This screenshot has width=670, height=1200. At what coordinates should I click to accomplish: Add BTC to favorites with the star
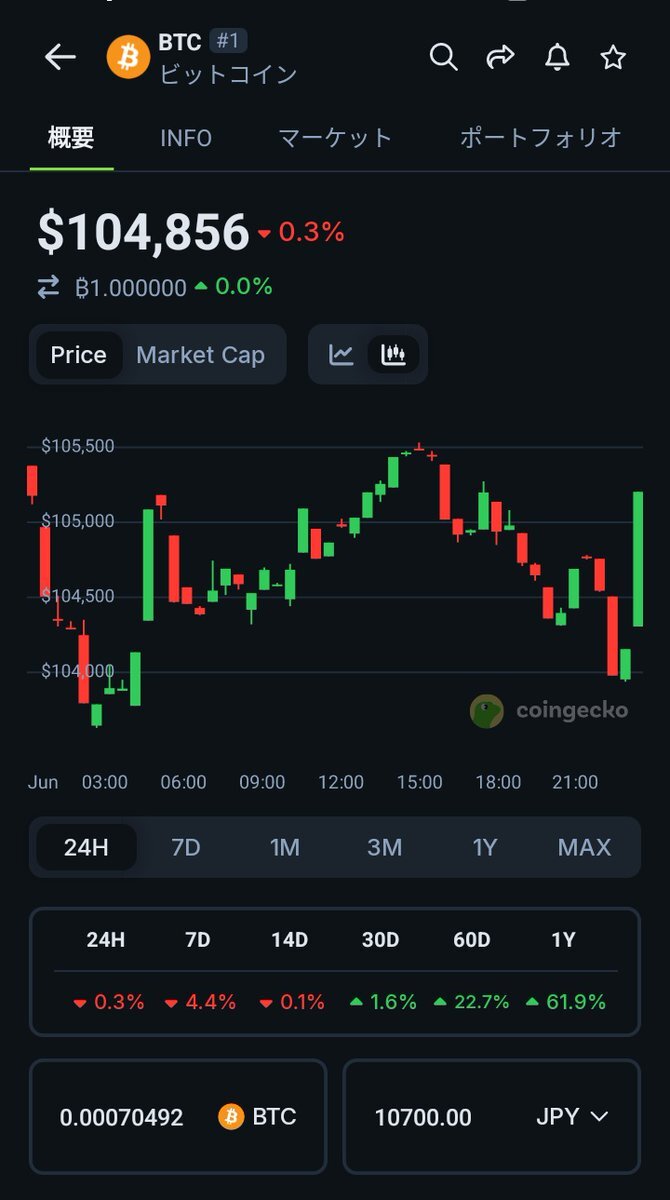click(x=613, y=57)
